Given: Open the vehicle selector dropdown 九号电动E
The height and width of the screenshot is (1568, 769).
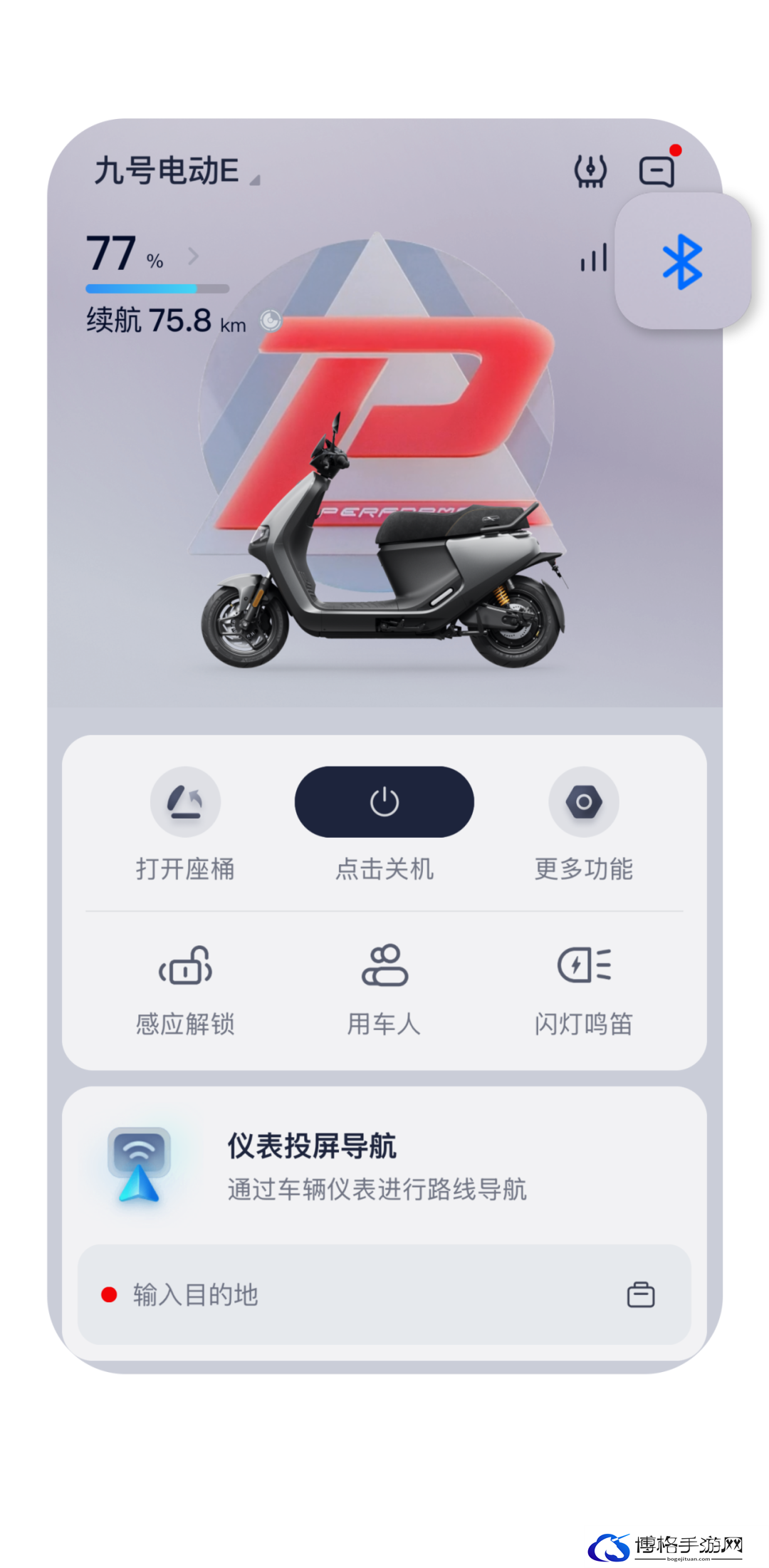Looking at the screenshot, I should tap(177, 172).
